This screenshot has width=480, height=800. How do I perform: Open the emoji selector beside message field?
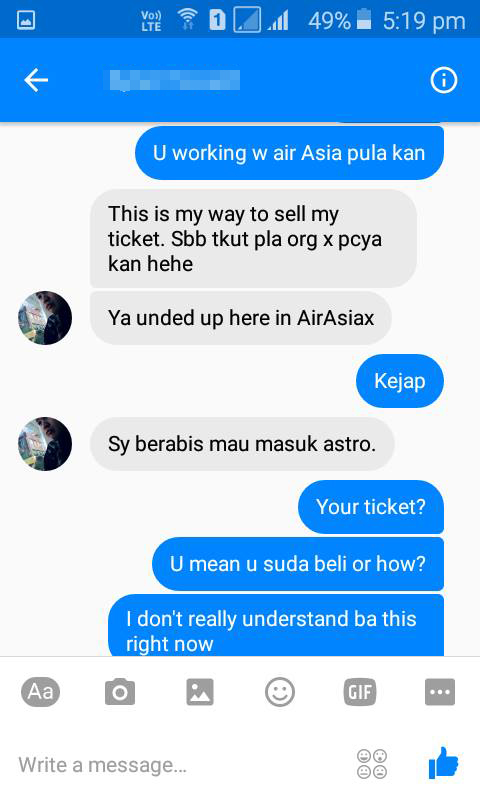coord(372,764)
